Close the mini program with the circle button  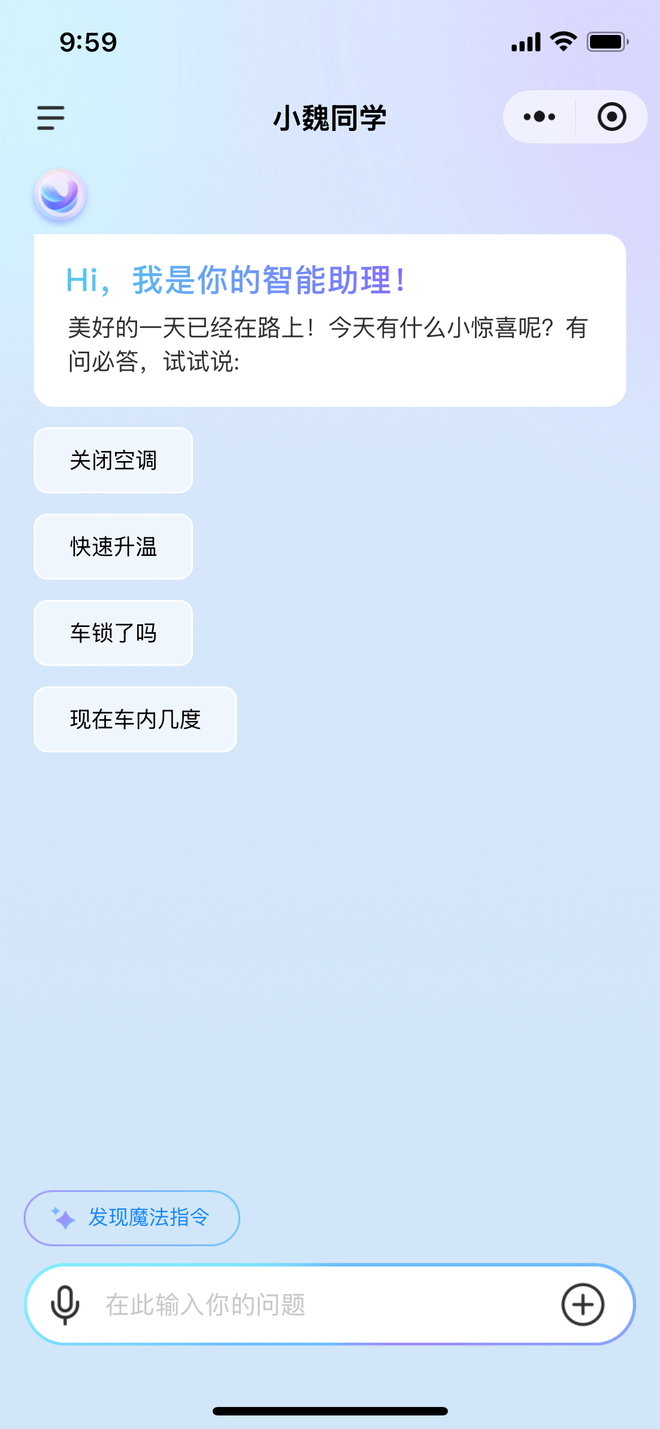[611, 117]
